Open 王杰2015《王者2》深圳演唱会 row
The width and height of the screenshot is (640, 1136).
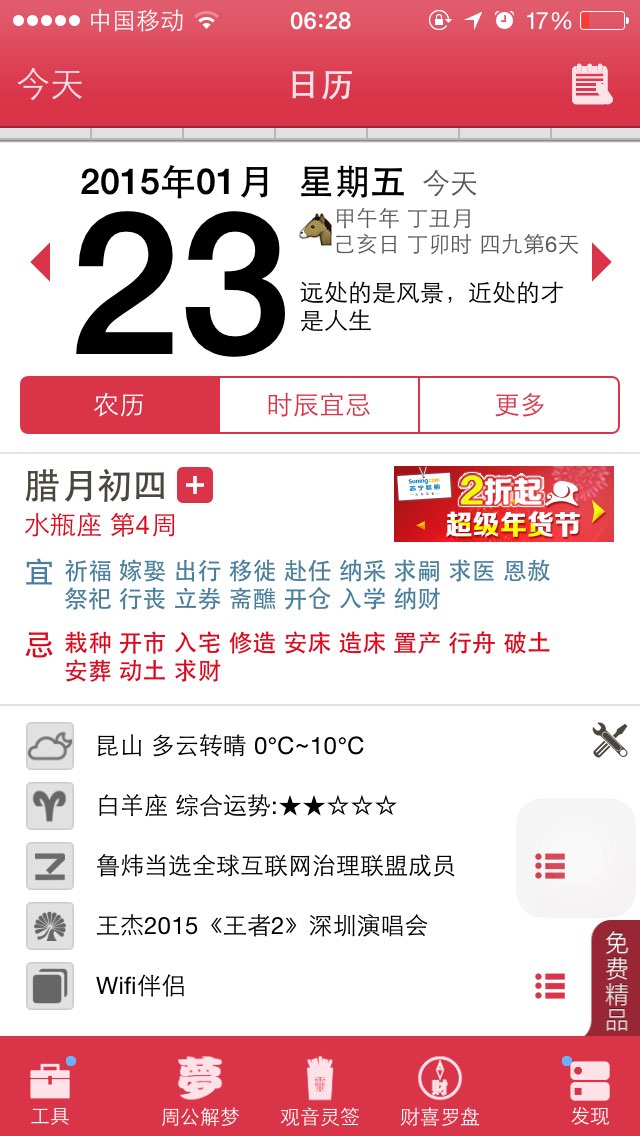coord(262,926)
